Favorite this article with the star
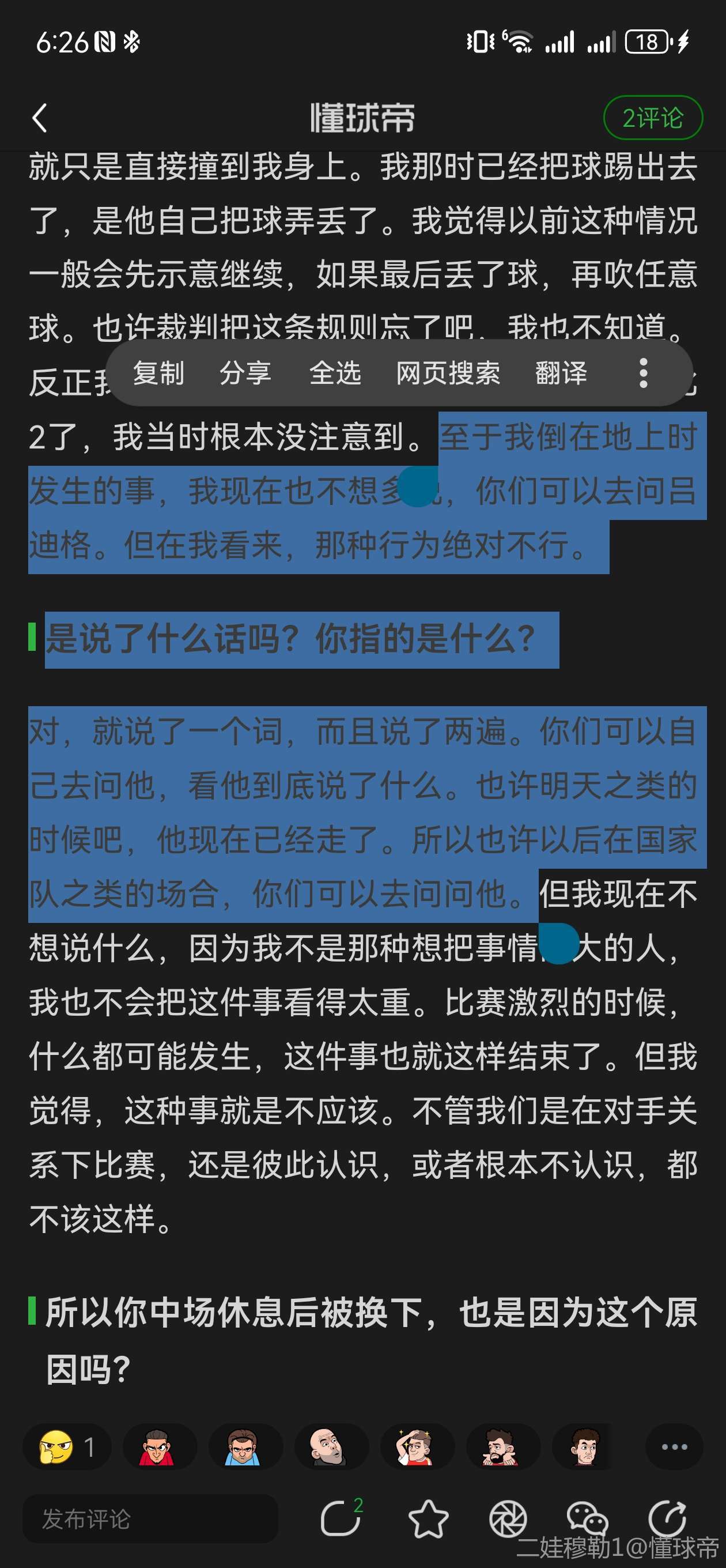 (429, 1518)
